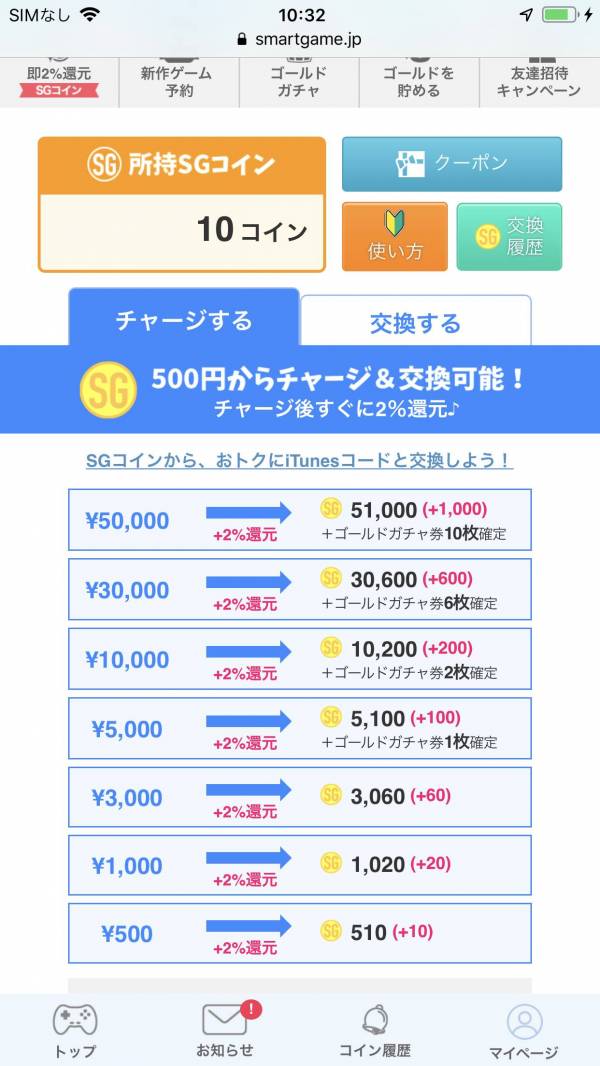This screenshot has width=600, height=1066.
Task: Switch to the 交換する tab
Action: point(415,322)
